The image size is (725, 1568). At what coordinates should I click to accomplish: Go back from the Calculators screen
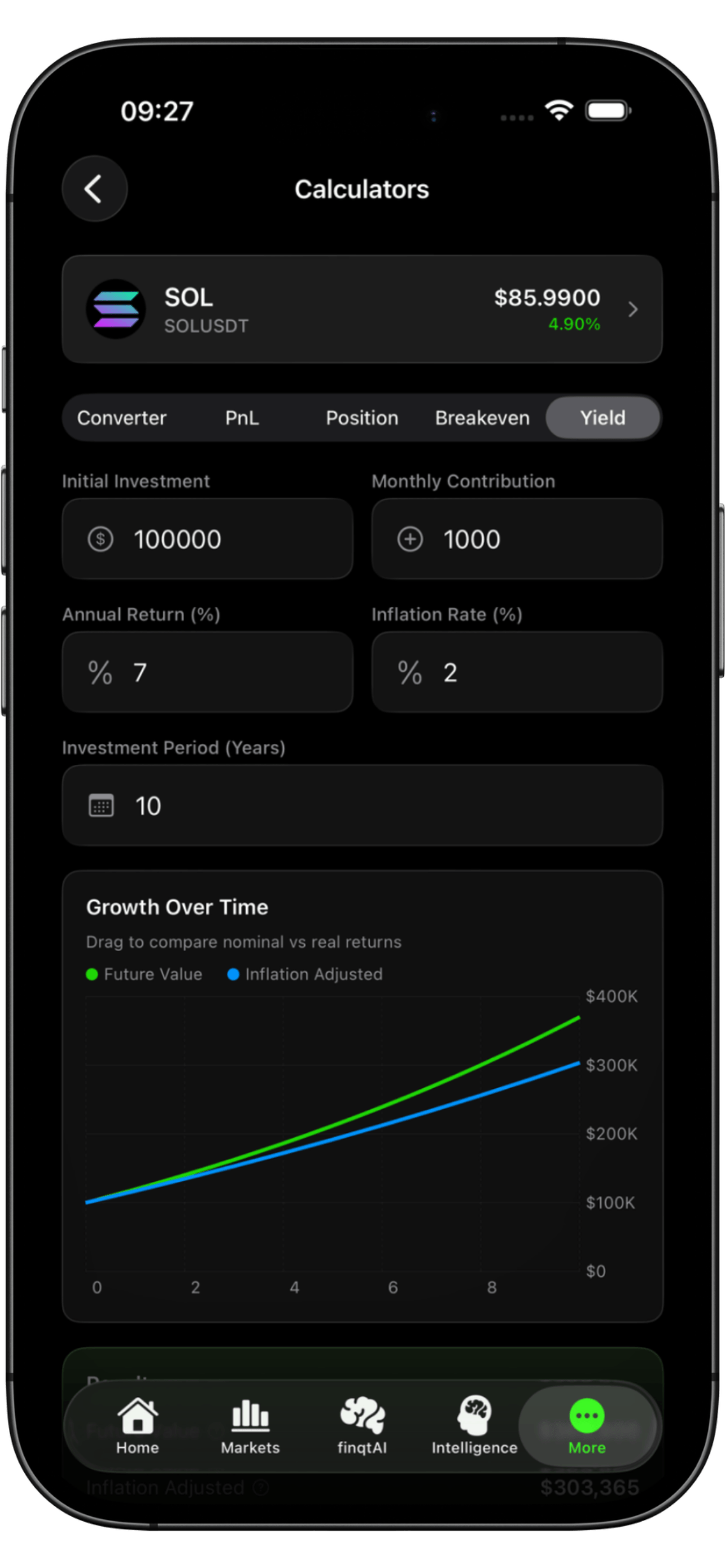click(x=94, y=189)
